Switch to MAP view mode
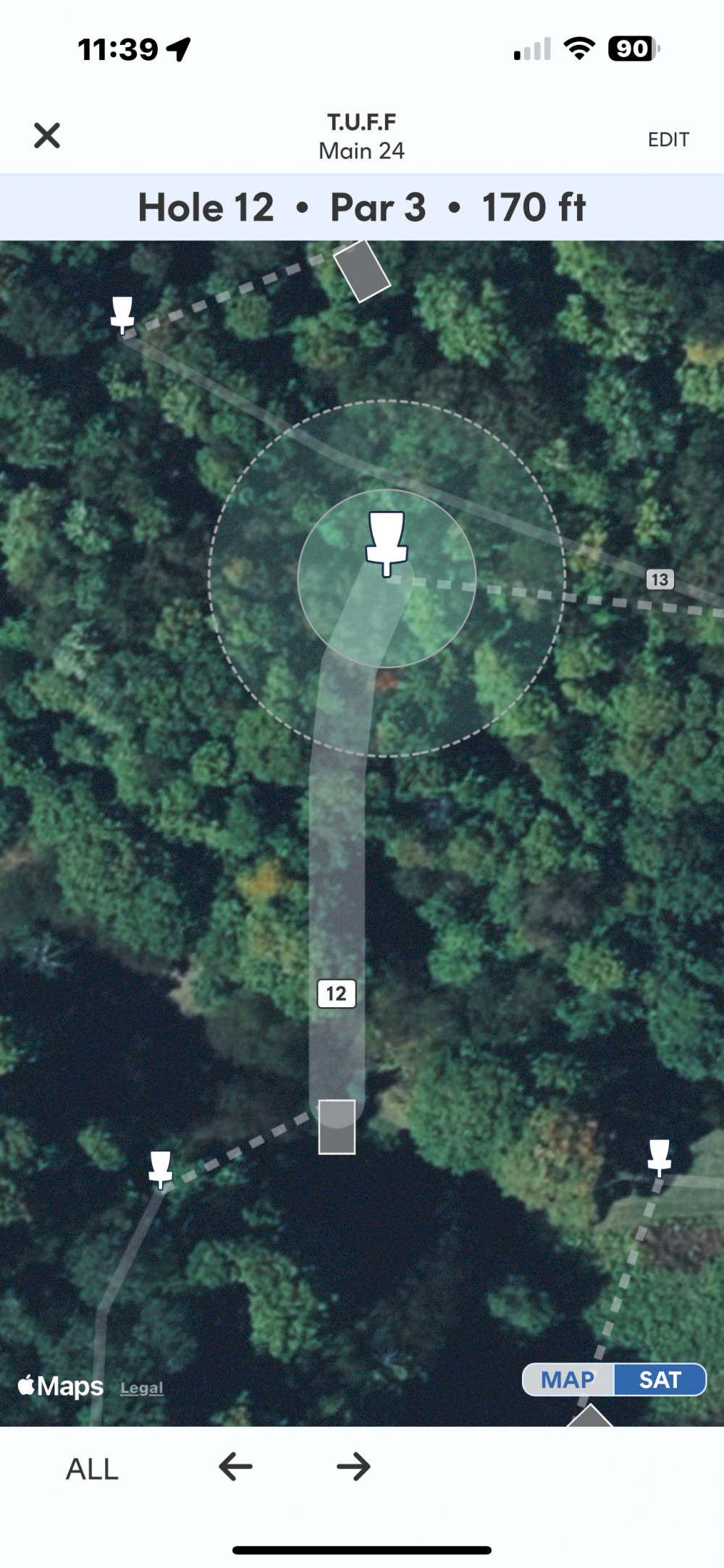724x1568 pixels. (x=568, y=1379)
